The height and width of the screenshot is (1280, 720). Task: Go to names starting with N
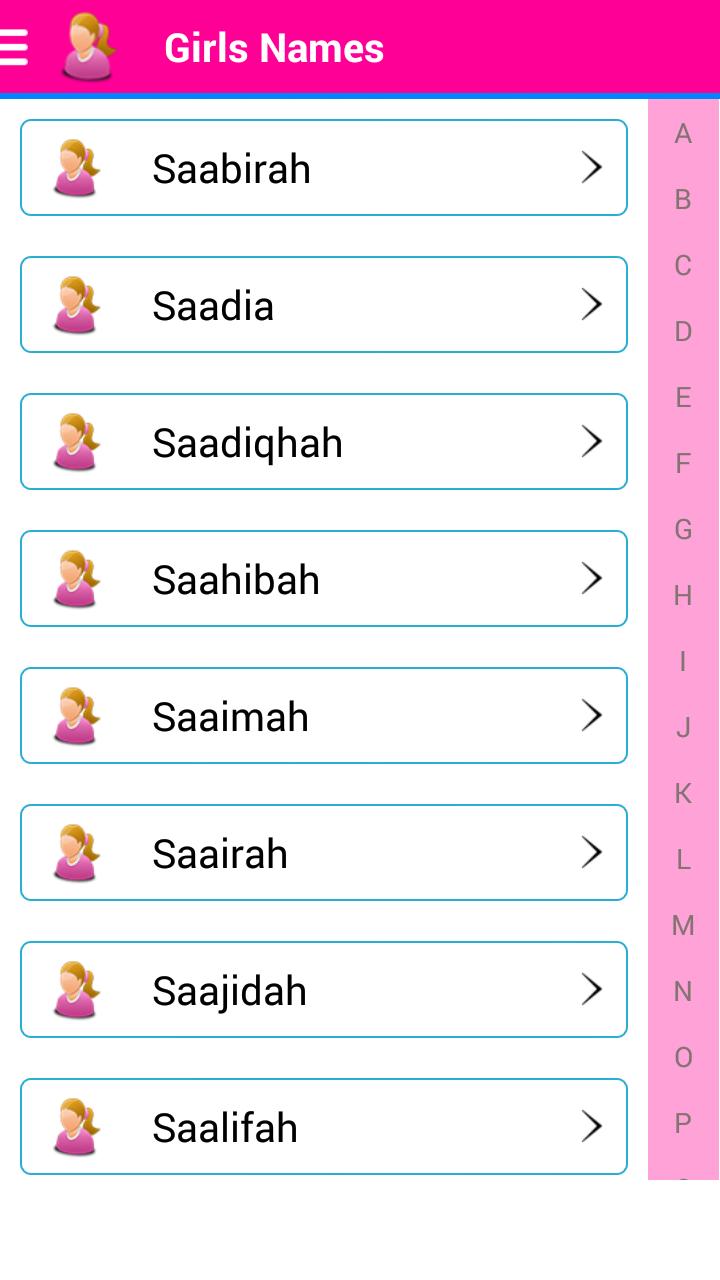pos(683,992)
